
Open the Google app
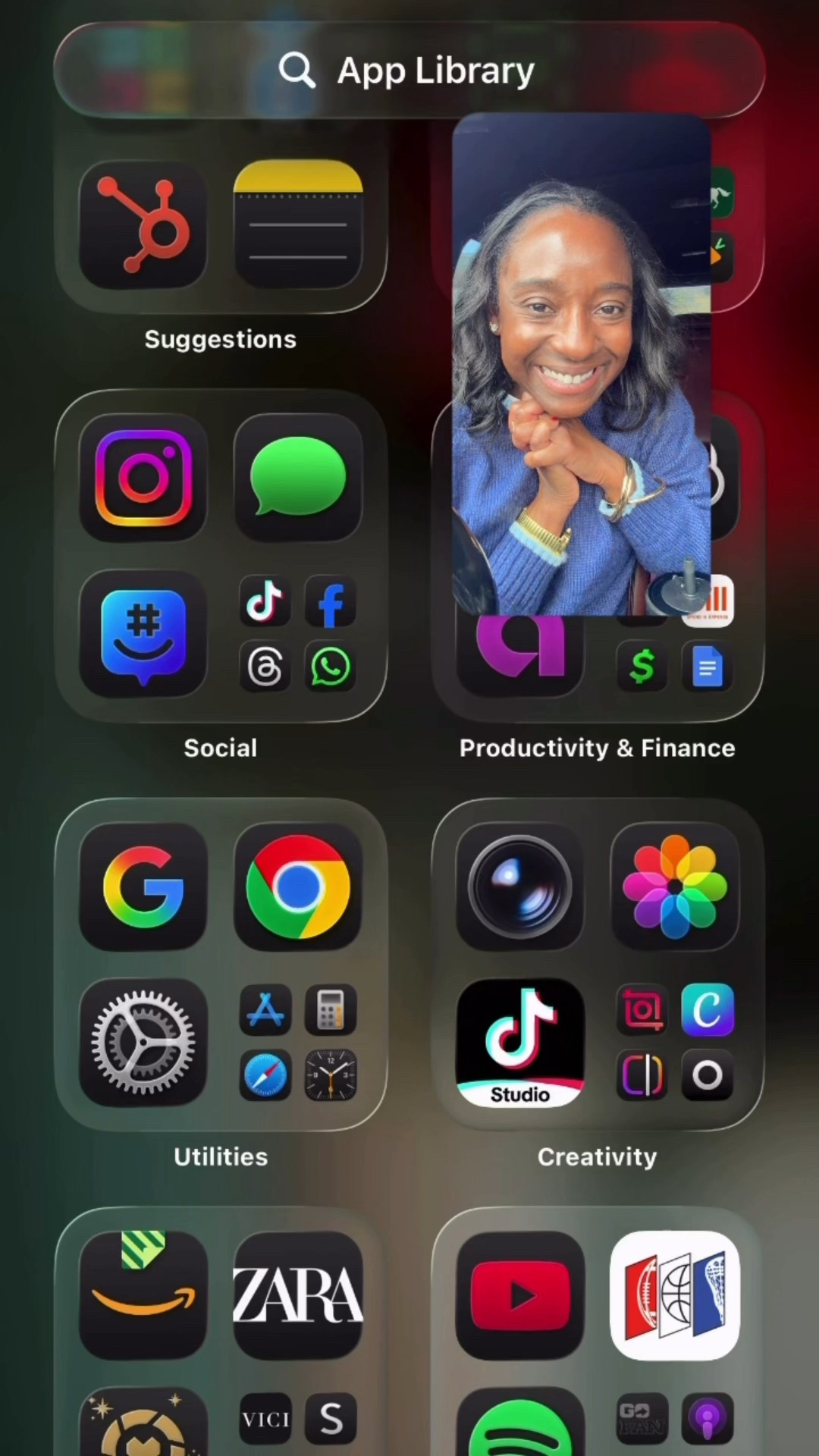(143, 886)
